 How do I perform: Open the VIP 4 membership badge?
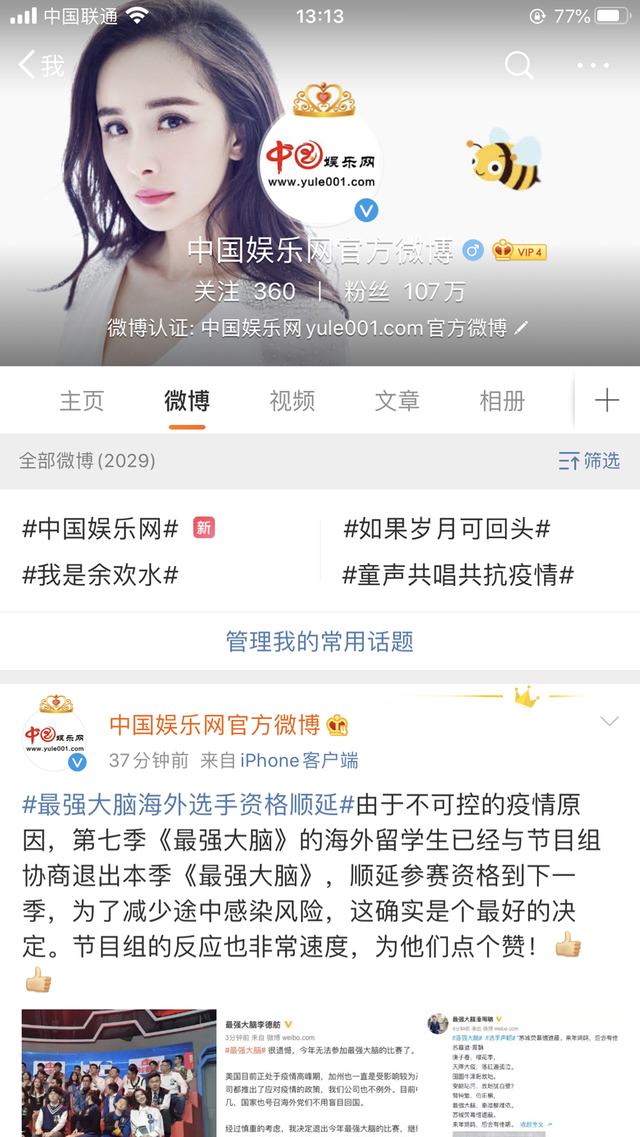click(520, 251)
